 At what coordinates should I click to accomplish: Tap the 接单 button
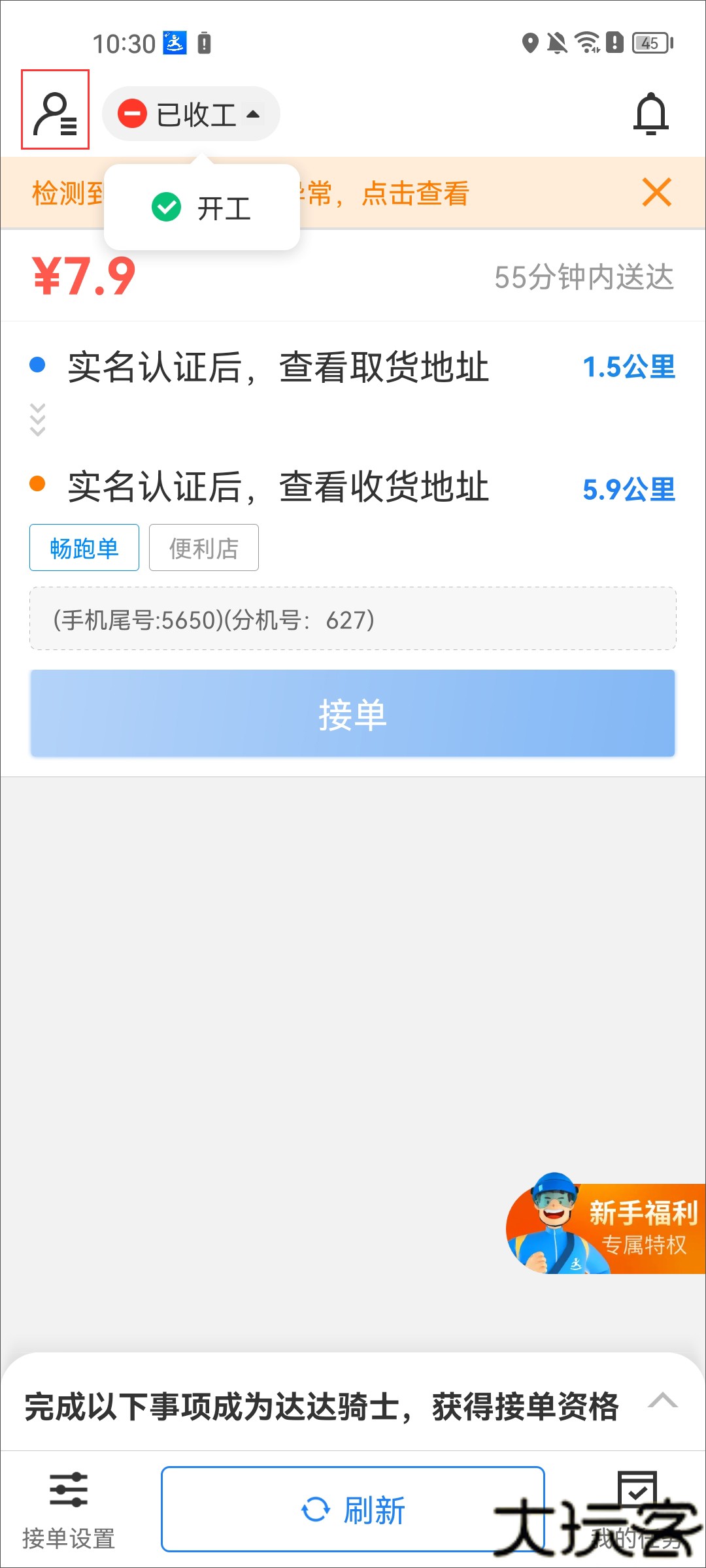(x=352, y=713)
